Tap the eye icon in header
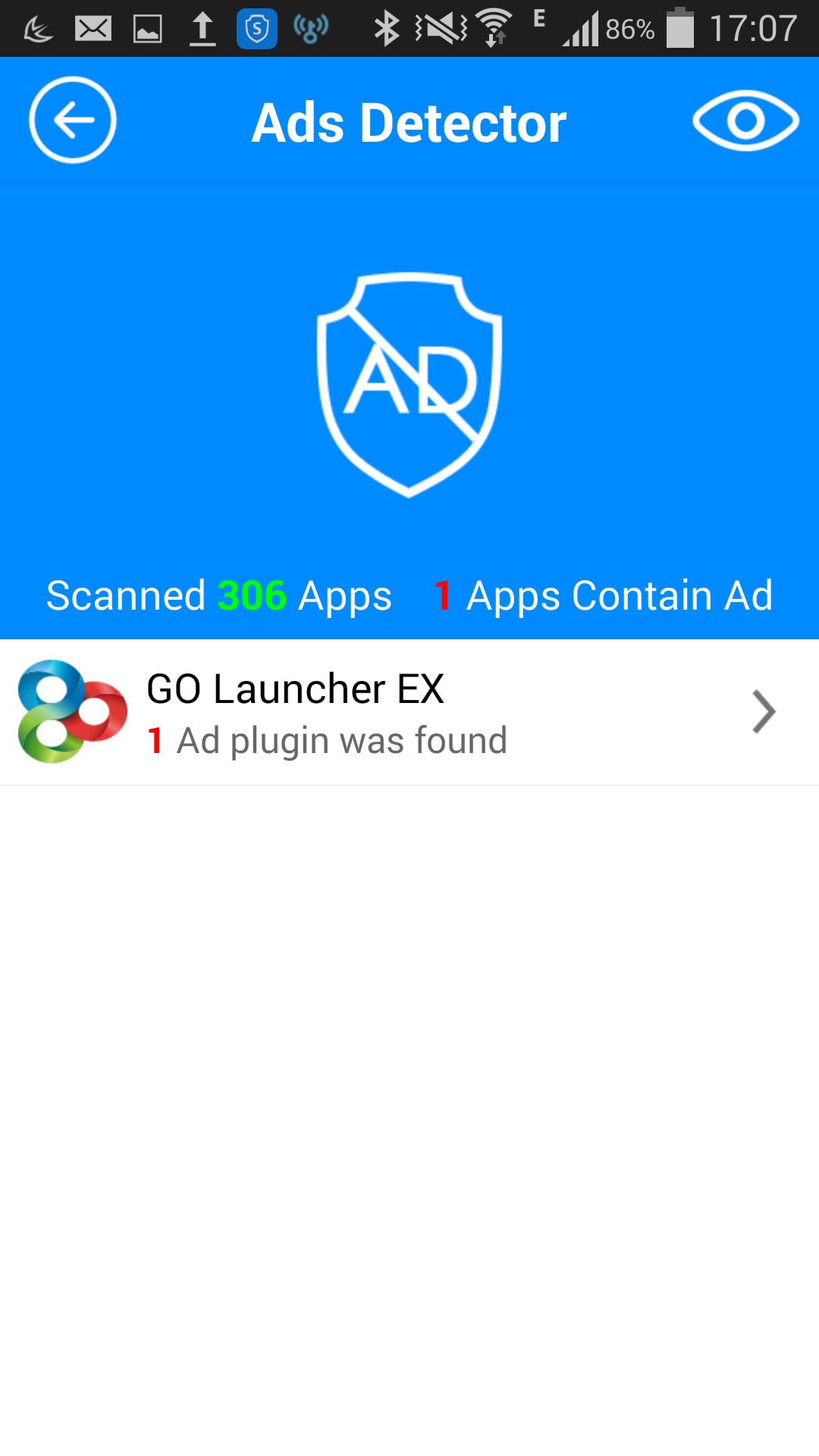The height and width of the screenshot is (1456, 819). [x=745, y=121]
